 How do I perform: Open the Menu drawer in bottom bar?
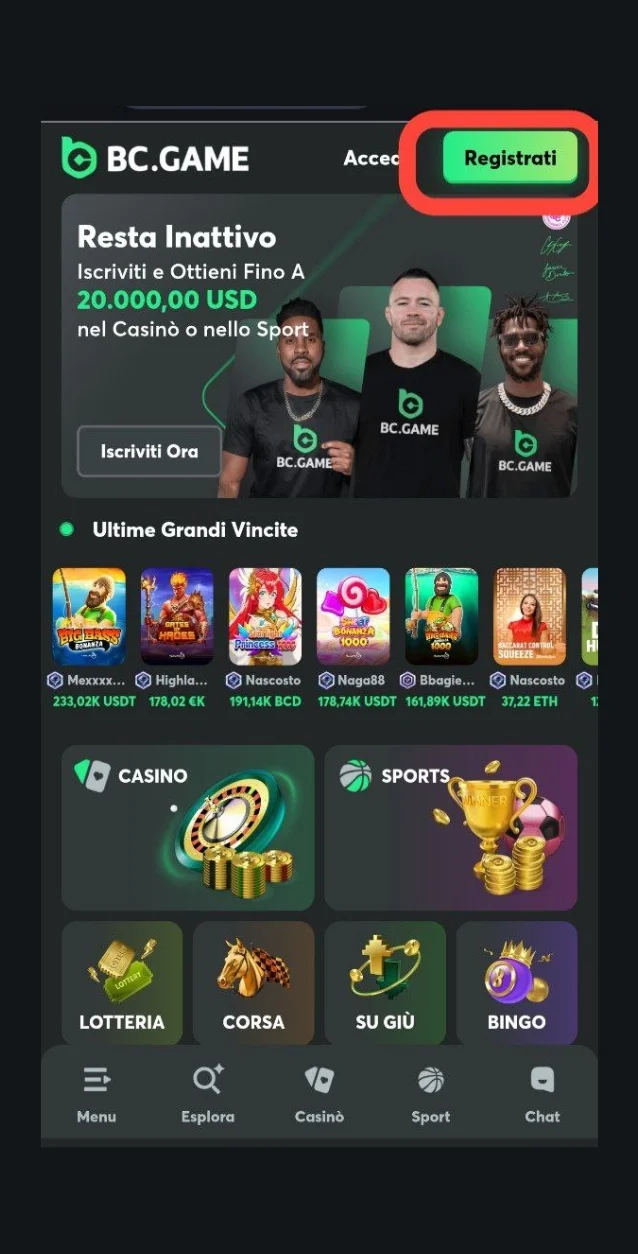tap(97, 1094)
